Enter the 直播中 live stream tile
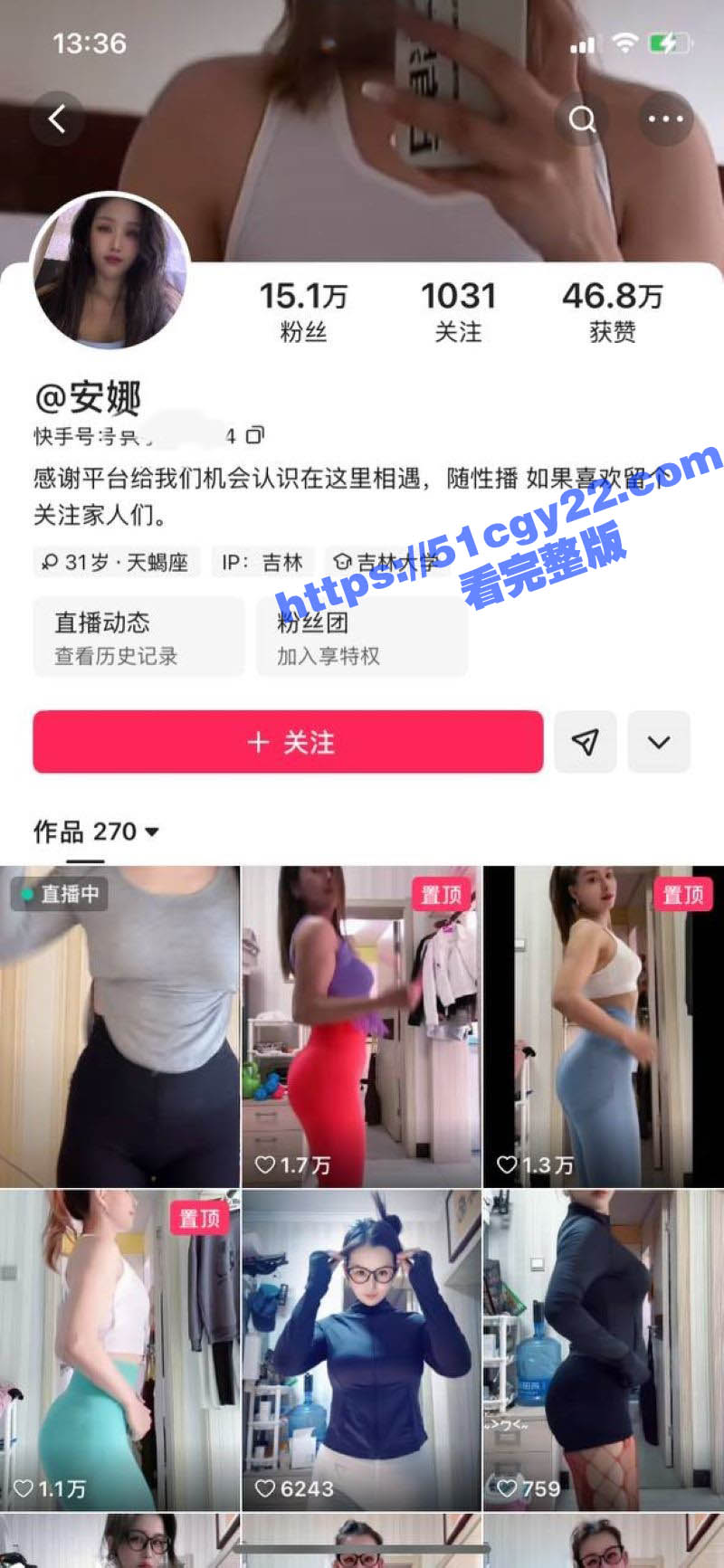 pyautogui.click(x=119, y=1026)
